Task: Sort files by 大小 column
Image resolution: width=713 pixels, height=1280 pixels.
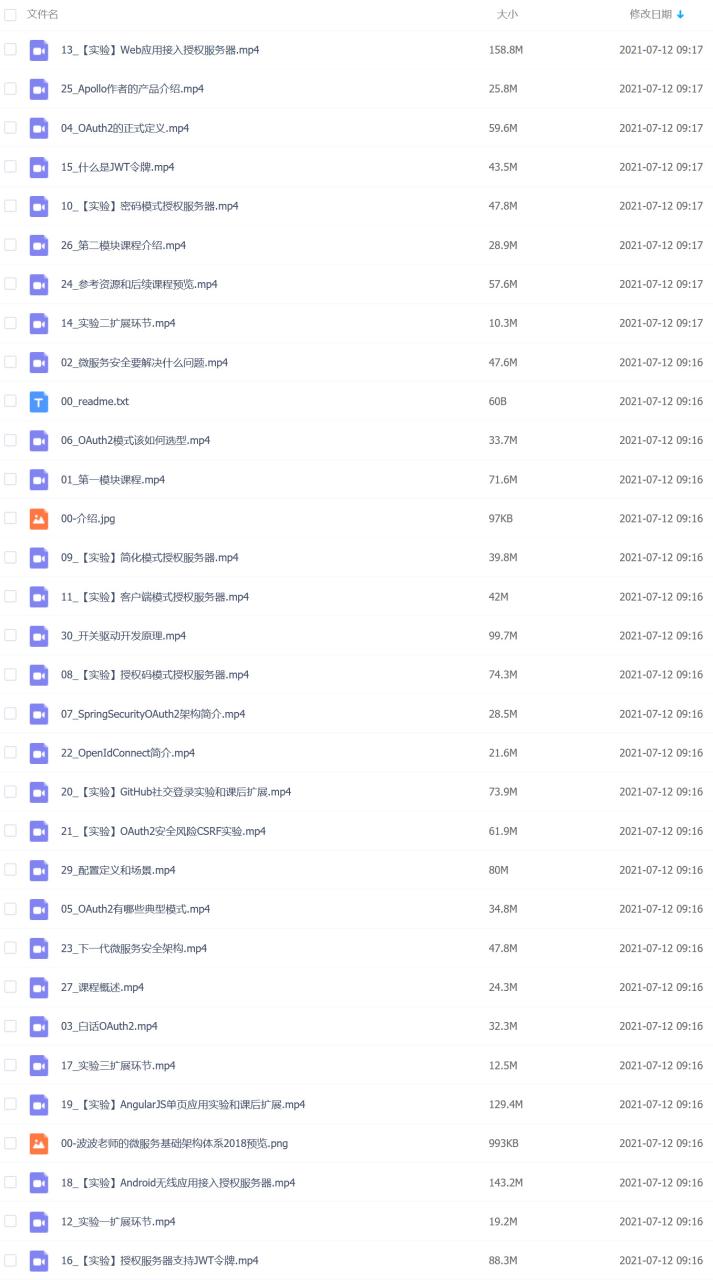Action: coord(507,15)
